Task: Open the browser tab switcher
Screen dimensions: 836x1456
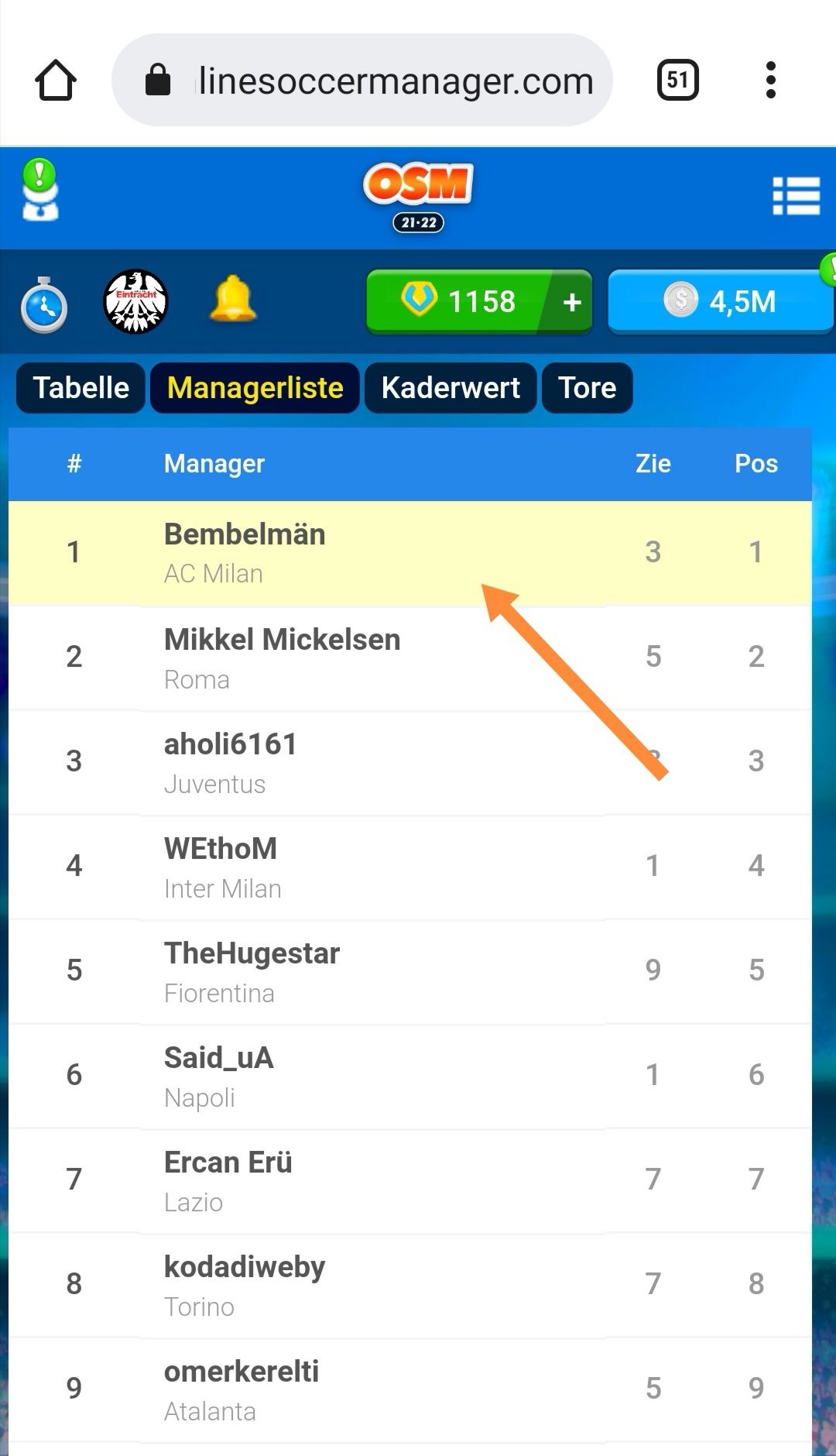Action: pyautogui.click(x=677, y=80)
